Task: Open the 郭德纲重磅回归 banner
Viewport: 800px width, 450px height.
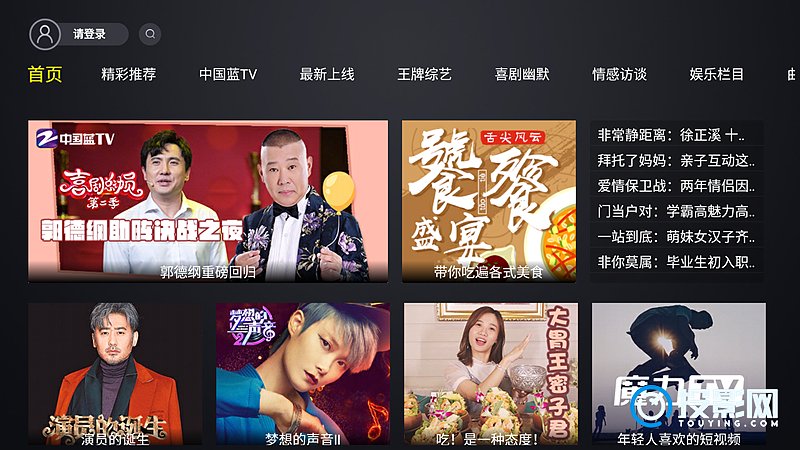Action: point(208,201)
